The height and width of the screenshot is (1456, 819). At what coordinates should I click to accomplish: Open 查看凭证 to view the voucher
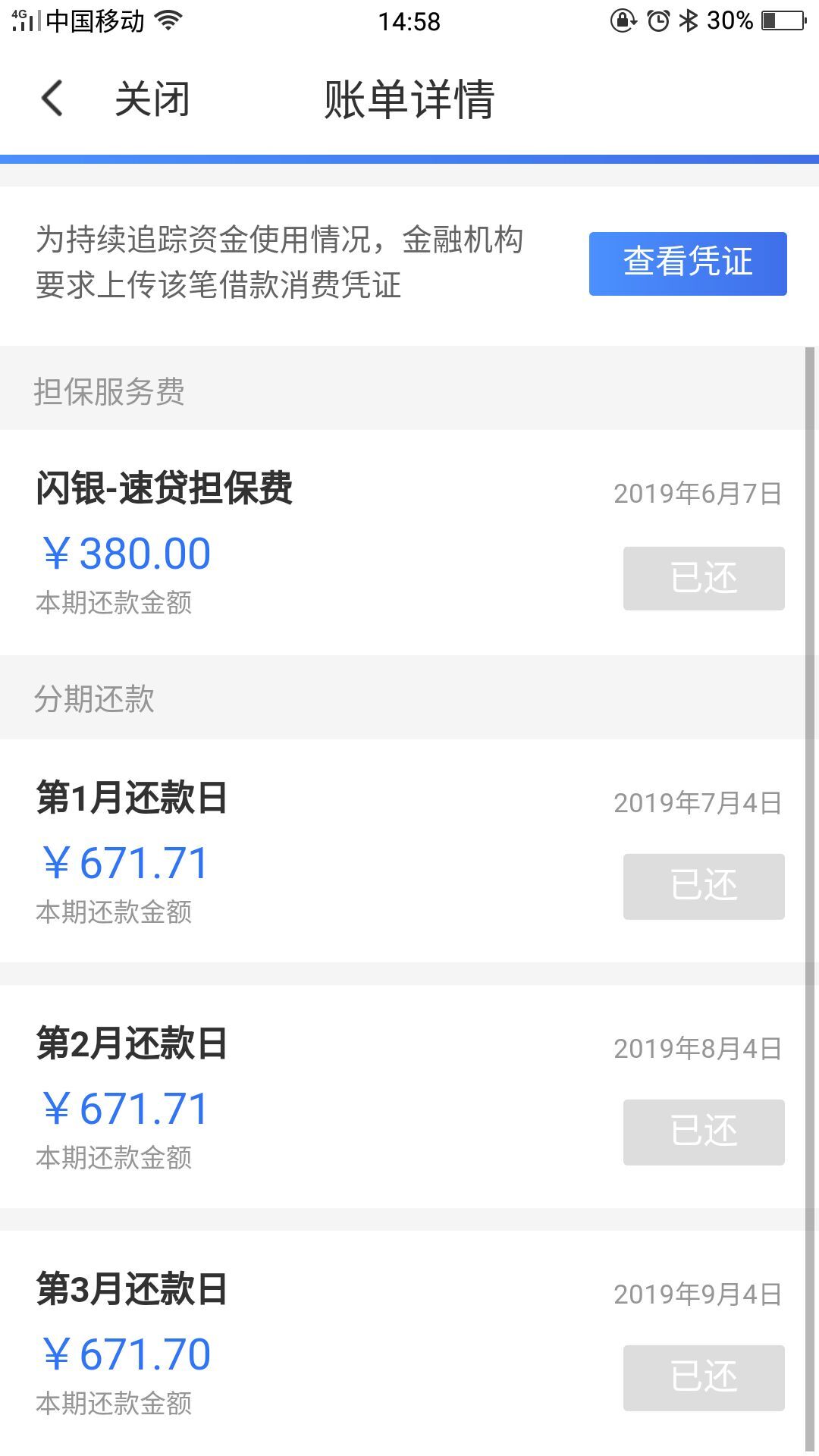coord(688,263)
